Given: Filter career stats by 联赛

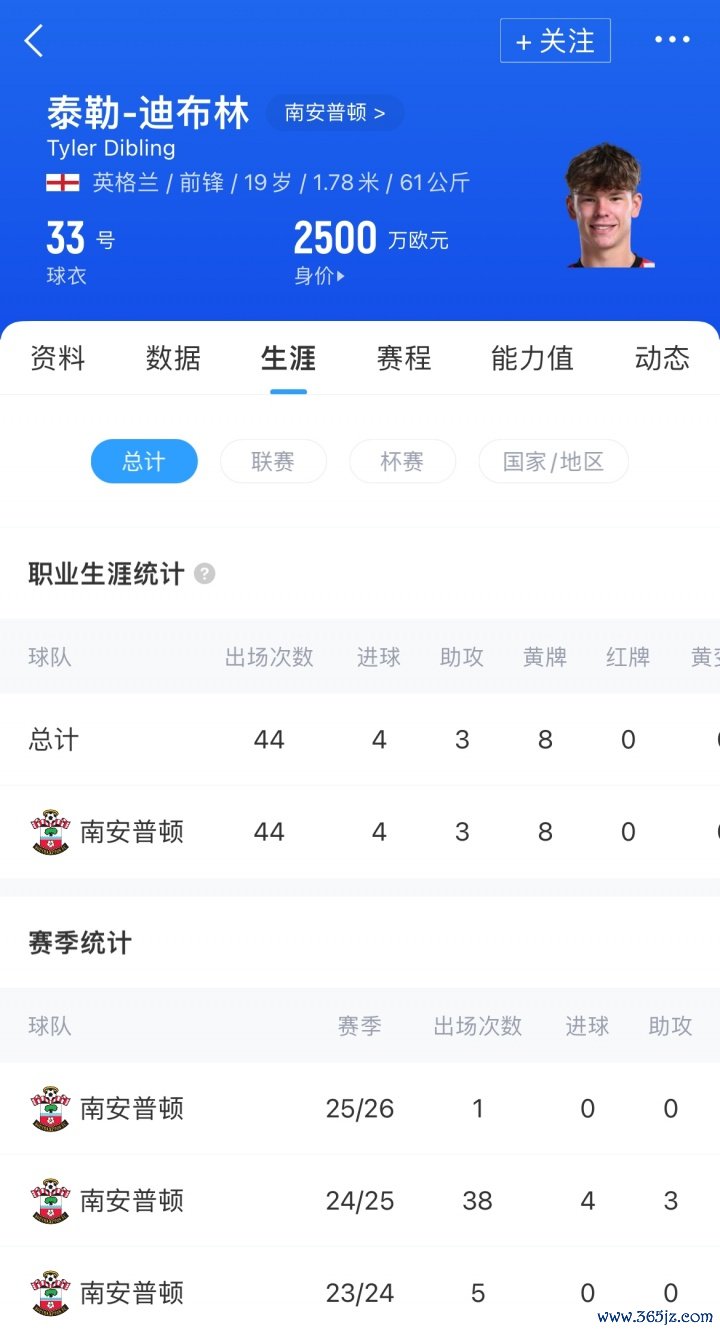Looking at the screenshot, I should (x=273, y=462).
